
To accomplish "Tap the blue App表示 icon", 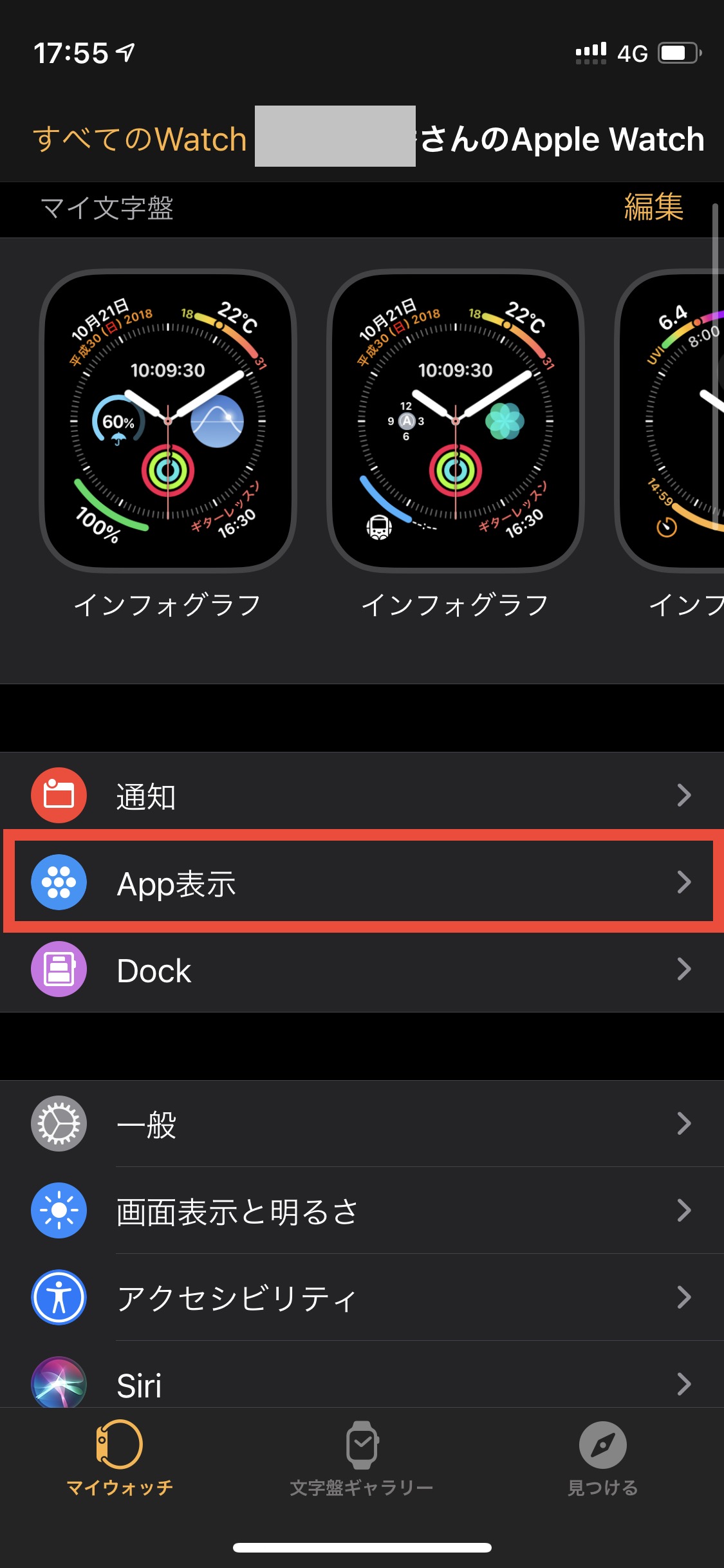I will point(58,883).
